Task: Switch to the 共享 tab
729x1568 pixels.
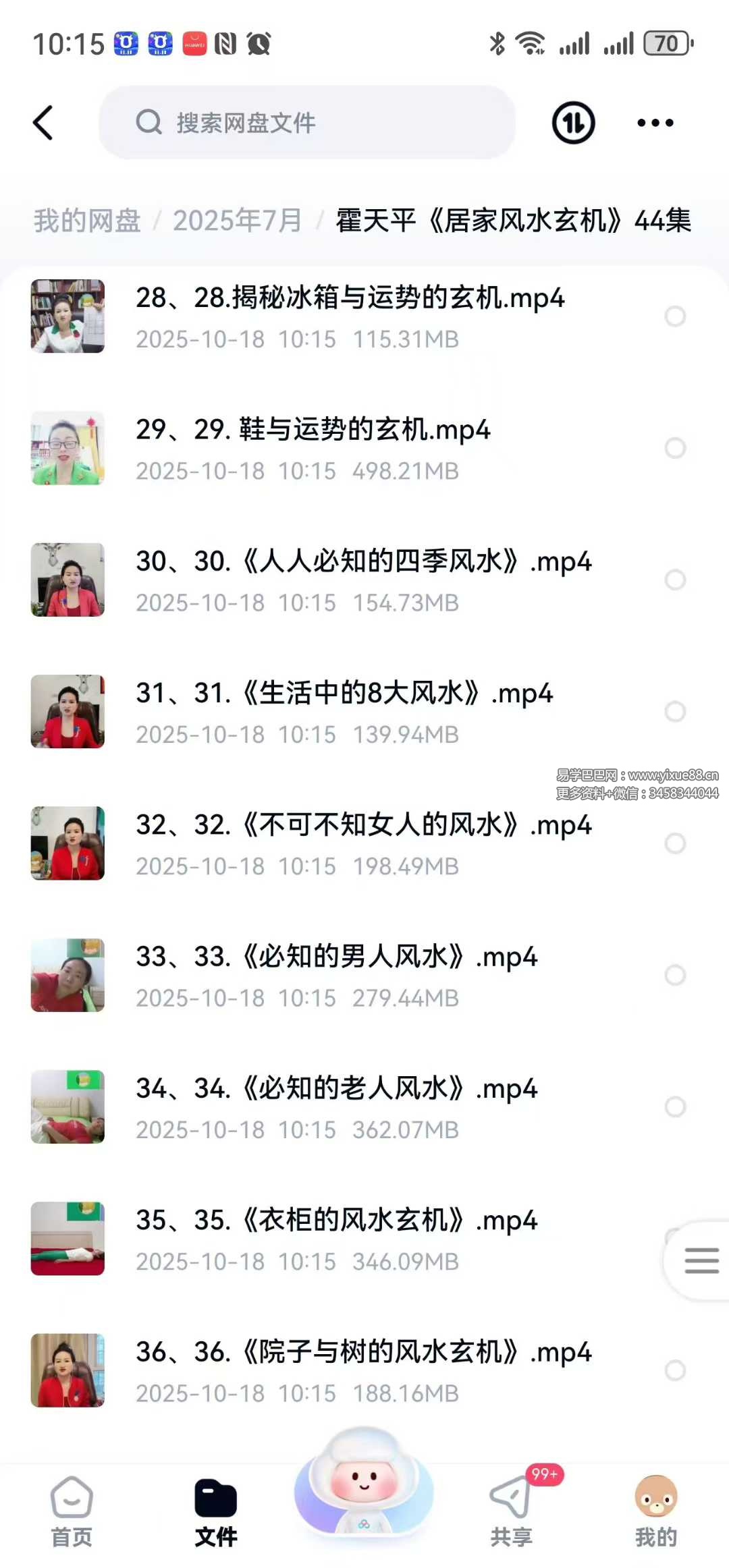Action: [x=511, y=1510]
